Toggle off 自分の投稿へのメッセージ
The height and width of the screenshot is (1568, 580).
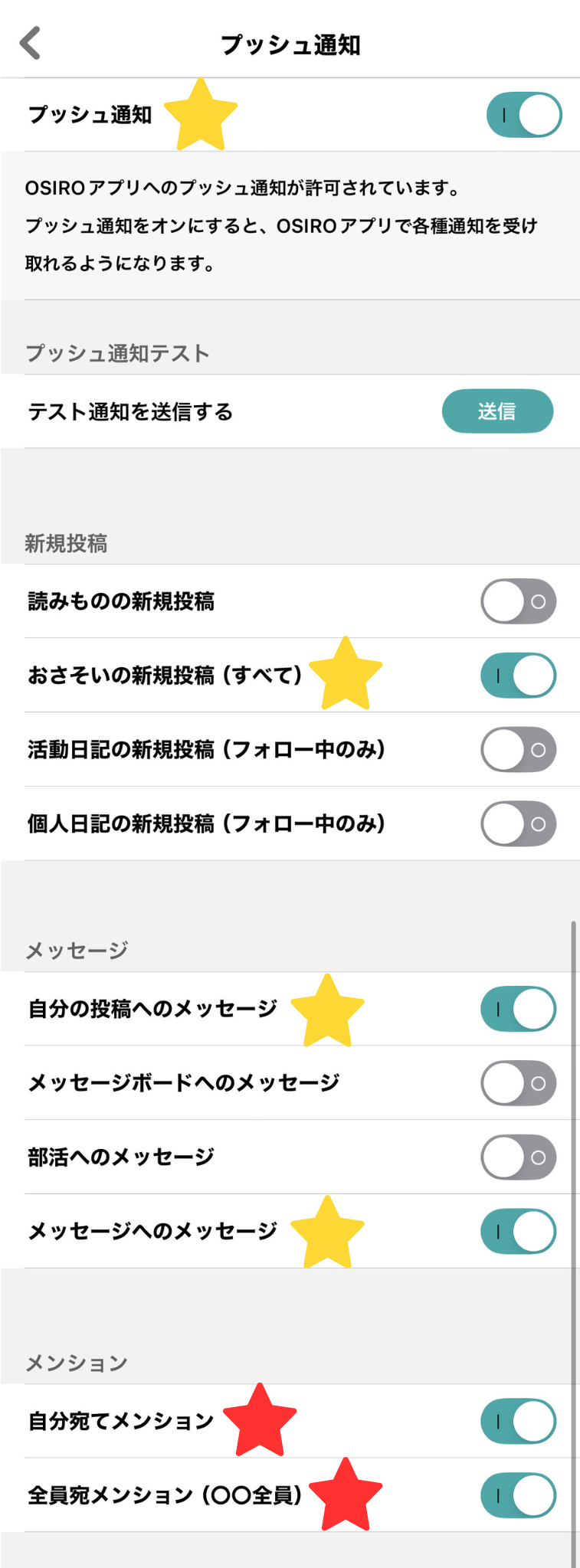tap(519, 1009)
